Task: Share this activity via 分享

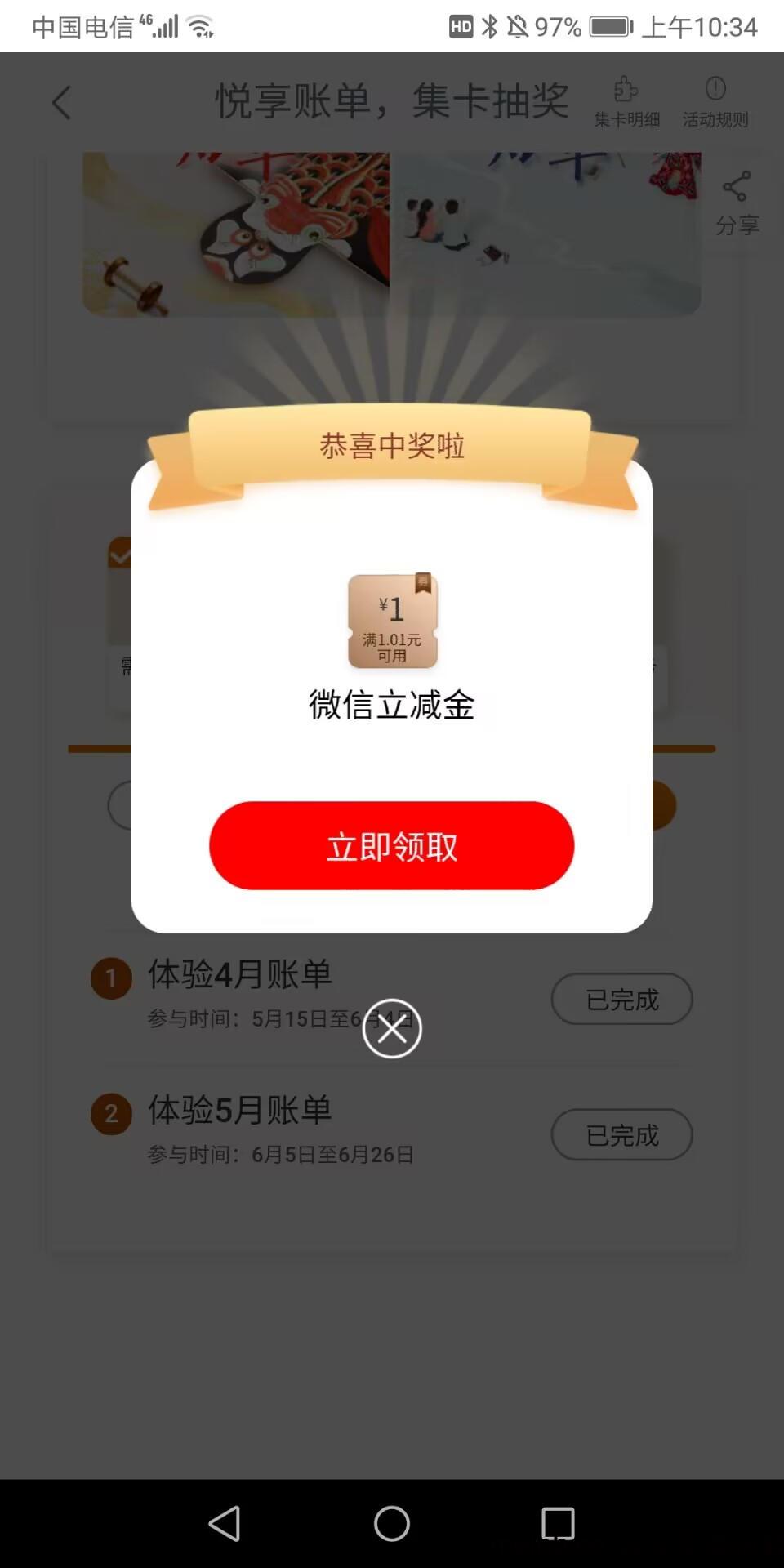Action: click(737, 203)
